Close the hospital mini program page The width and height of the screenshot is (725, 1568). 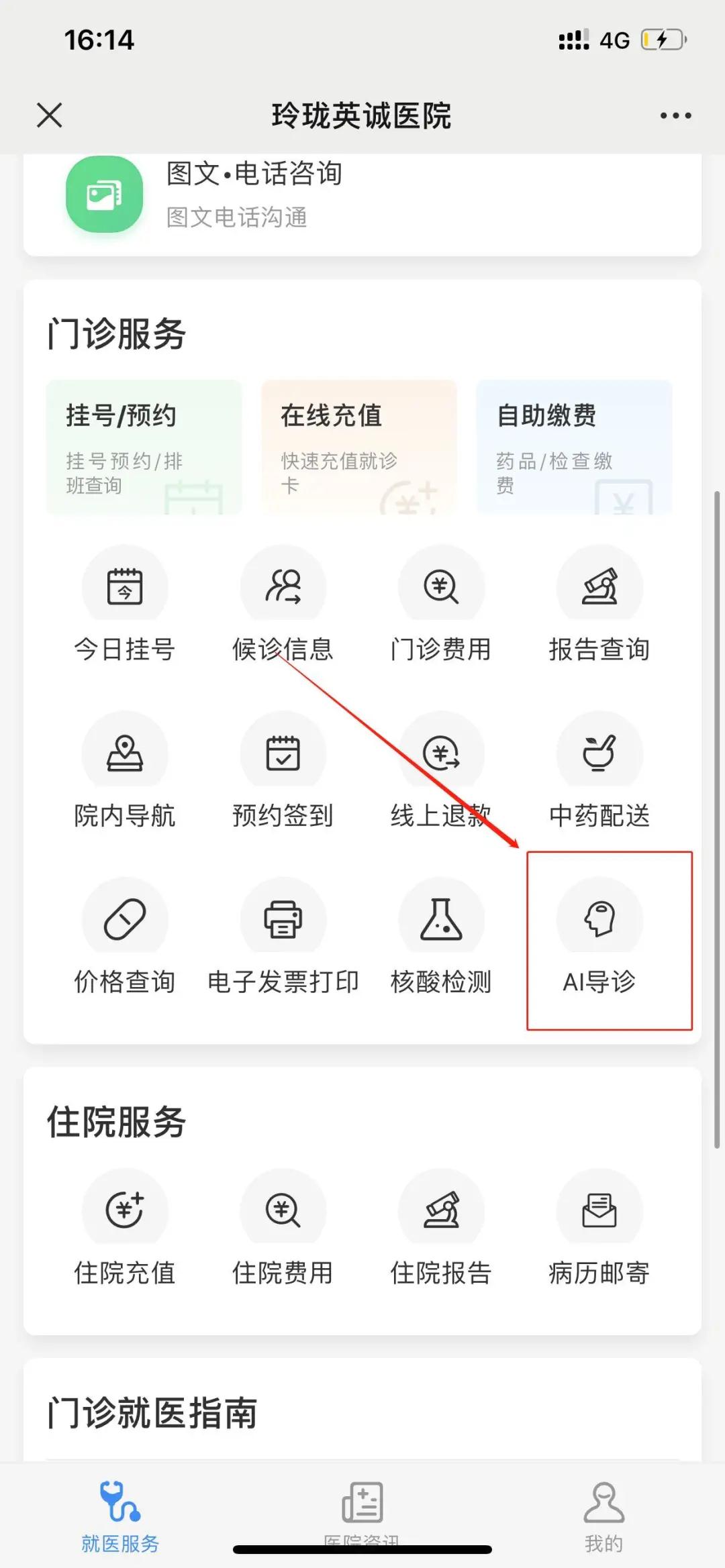click(x=50, y=115)
